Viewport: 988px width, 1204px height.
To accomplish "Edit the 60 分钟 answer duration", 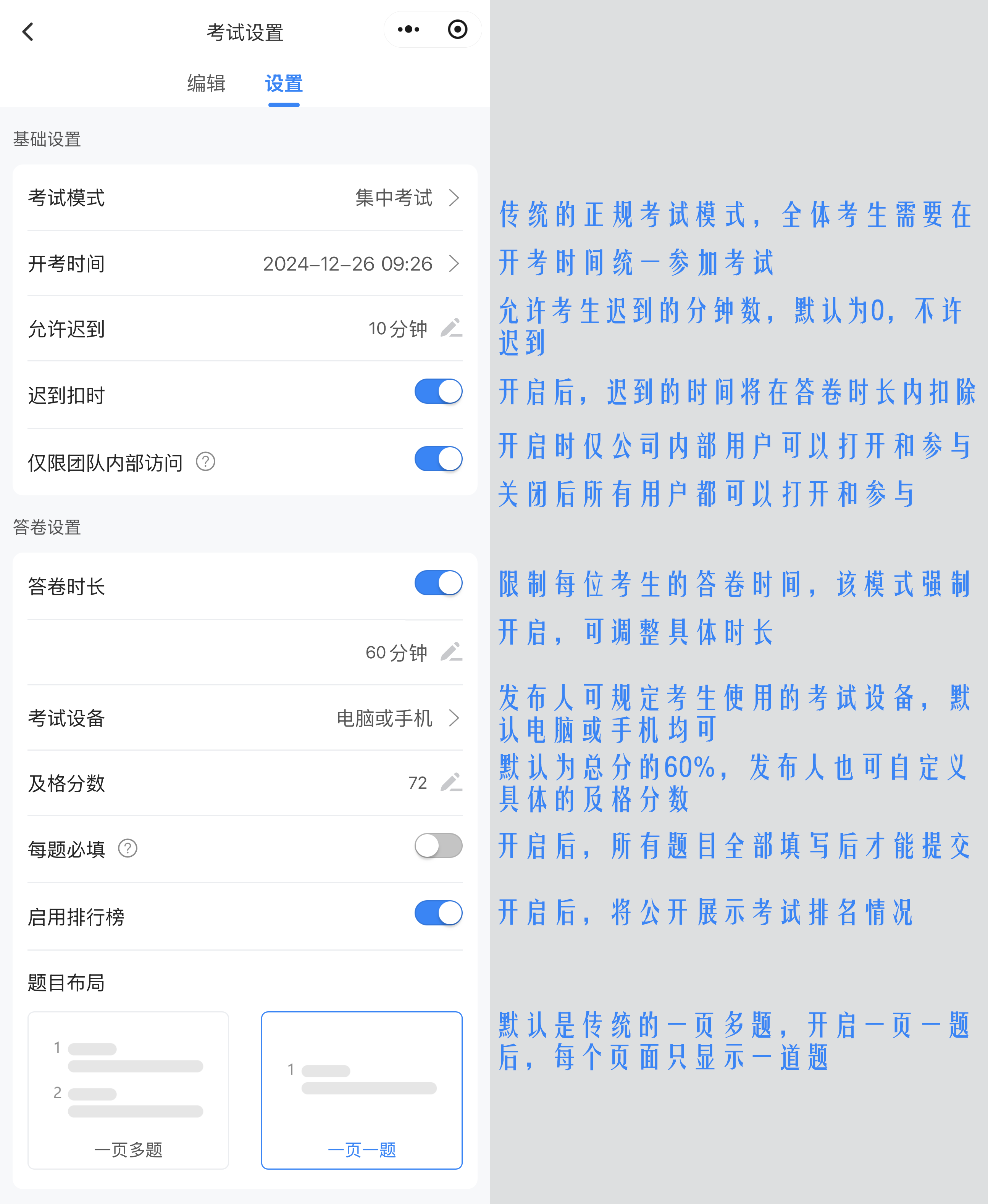I will tap(451, 652).
